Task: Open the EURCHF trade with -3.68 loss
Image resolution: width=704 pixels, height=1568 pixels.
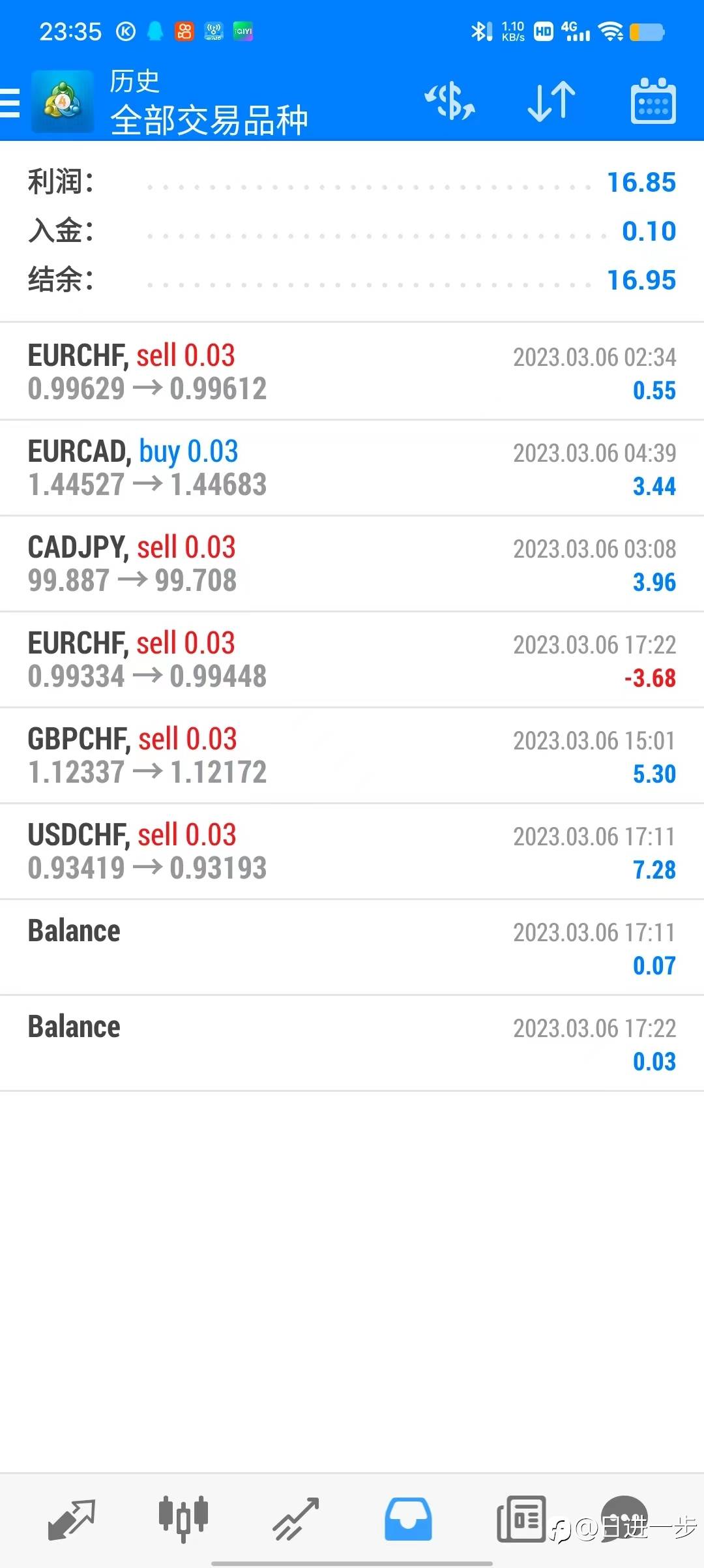Action: (352, 659)
